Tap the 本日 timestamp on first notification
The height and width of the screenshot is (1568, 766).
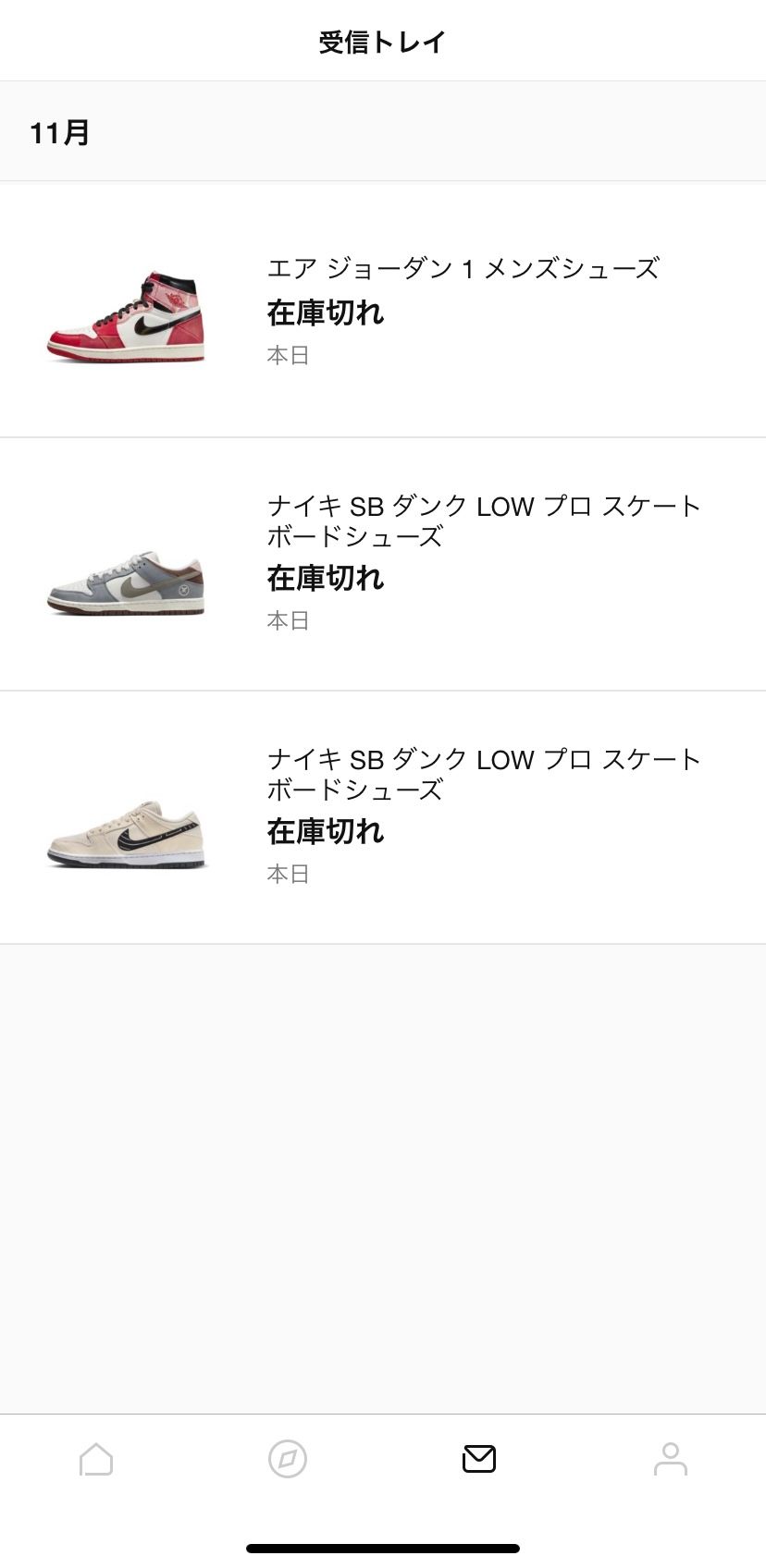point(287,354)
